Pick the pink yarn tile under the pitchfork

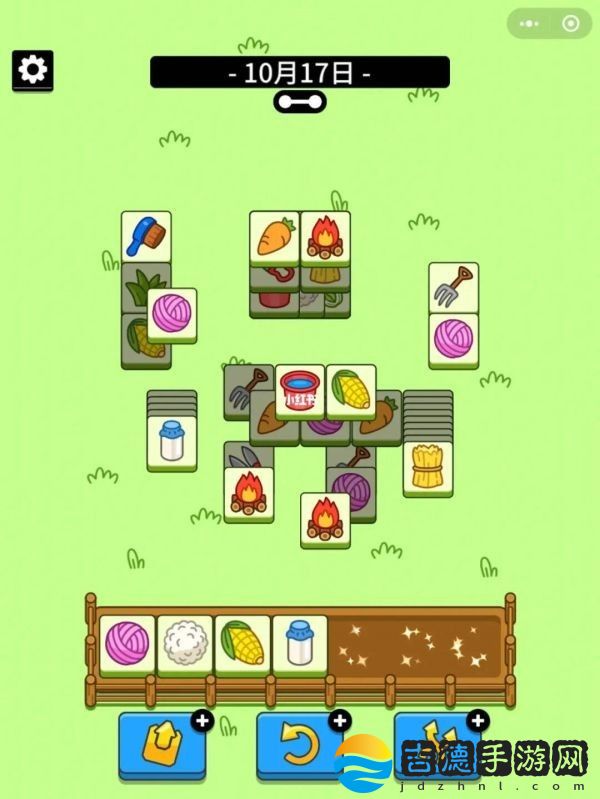point(453,340)
